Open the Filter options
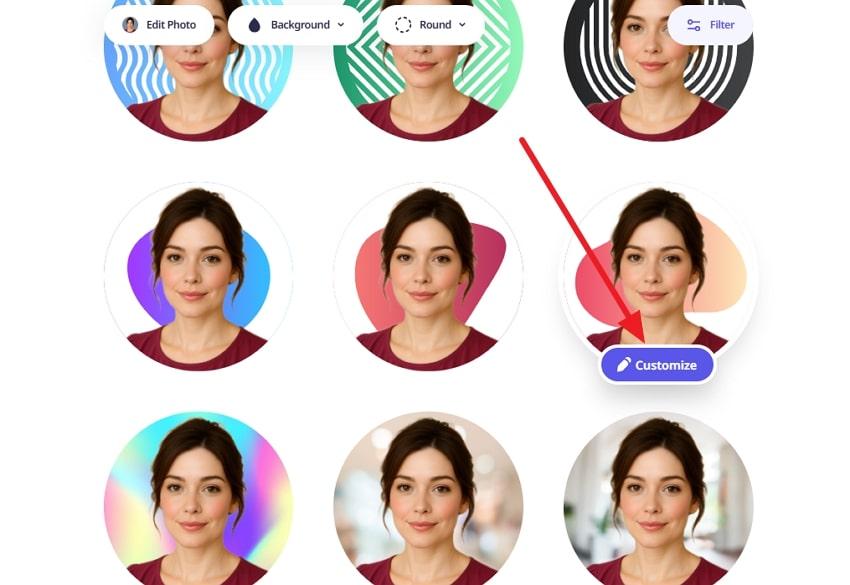The height and width of the screenshot is (585, 850). (x=710, y=25)
